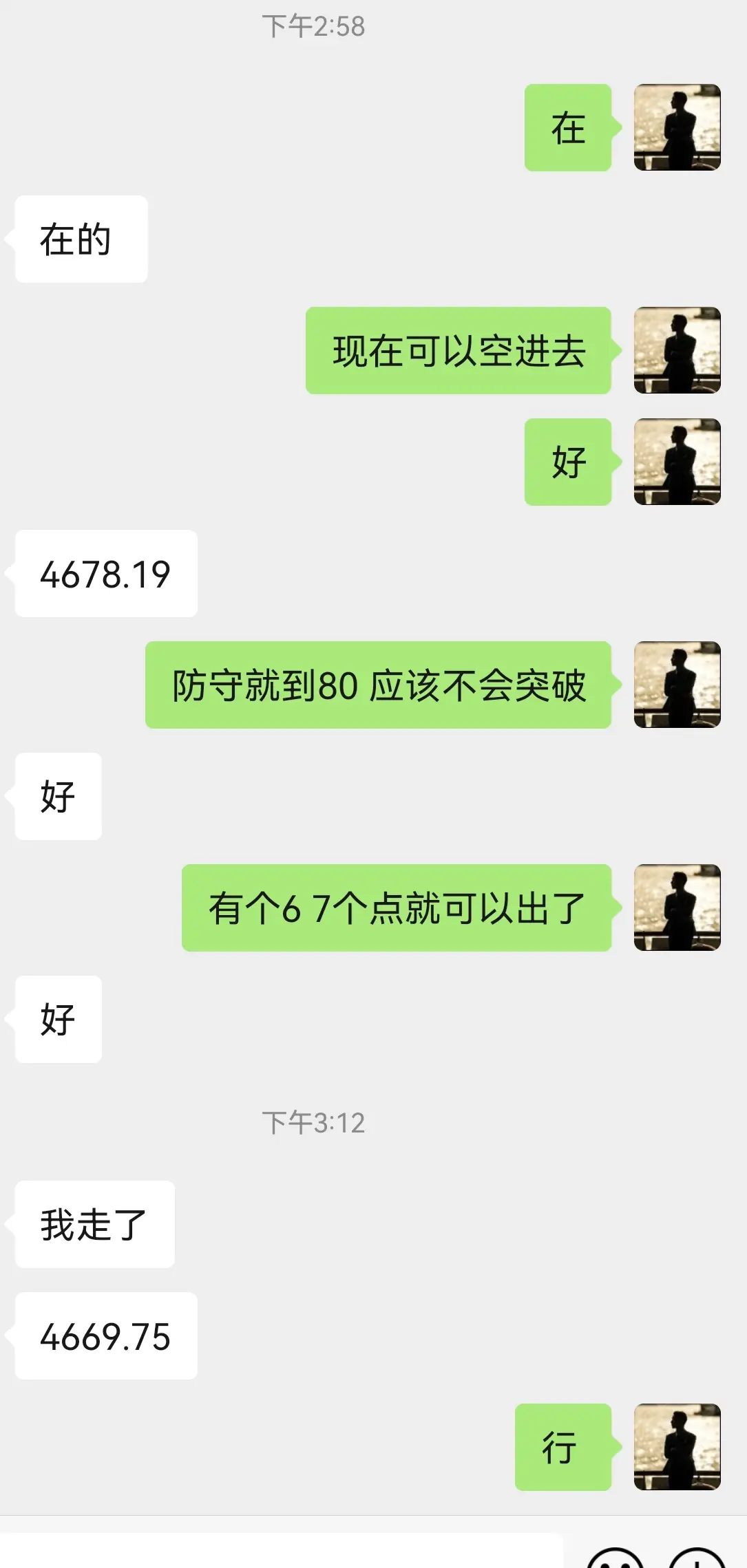The width and height of the screenshot is (747, 1568).
Task: Select the '4678.19' message bubble
Action: point(105,572)
